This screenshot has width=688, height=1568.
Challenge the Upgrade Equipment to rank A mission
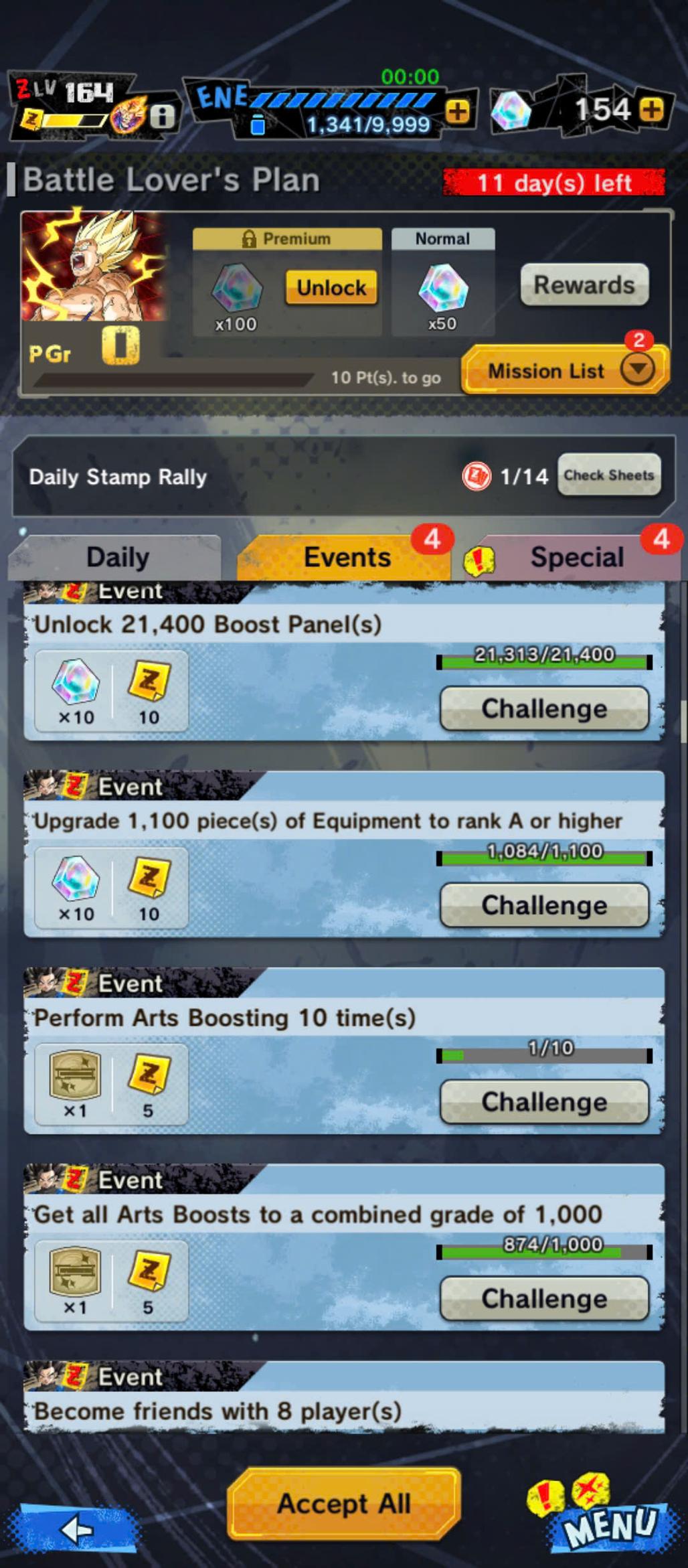(544, 905)
